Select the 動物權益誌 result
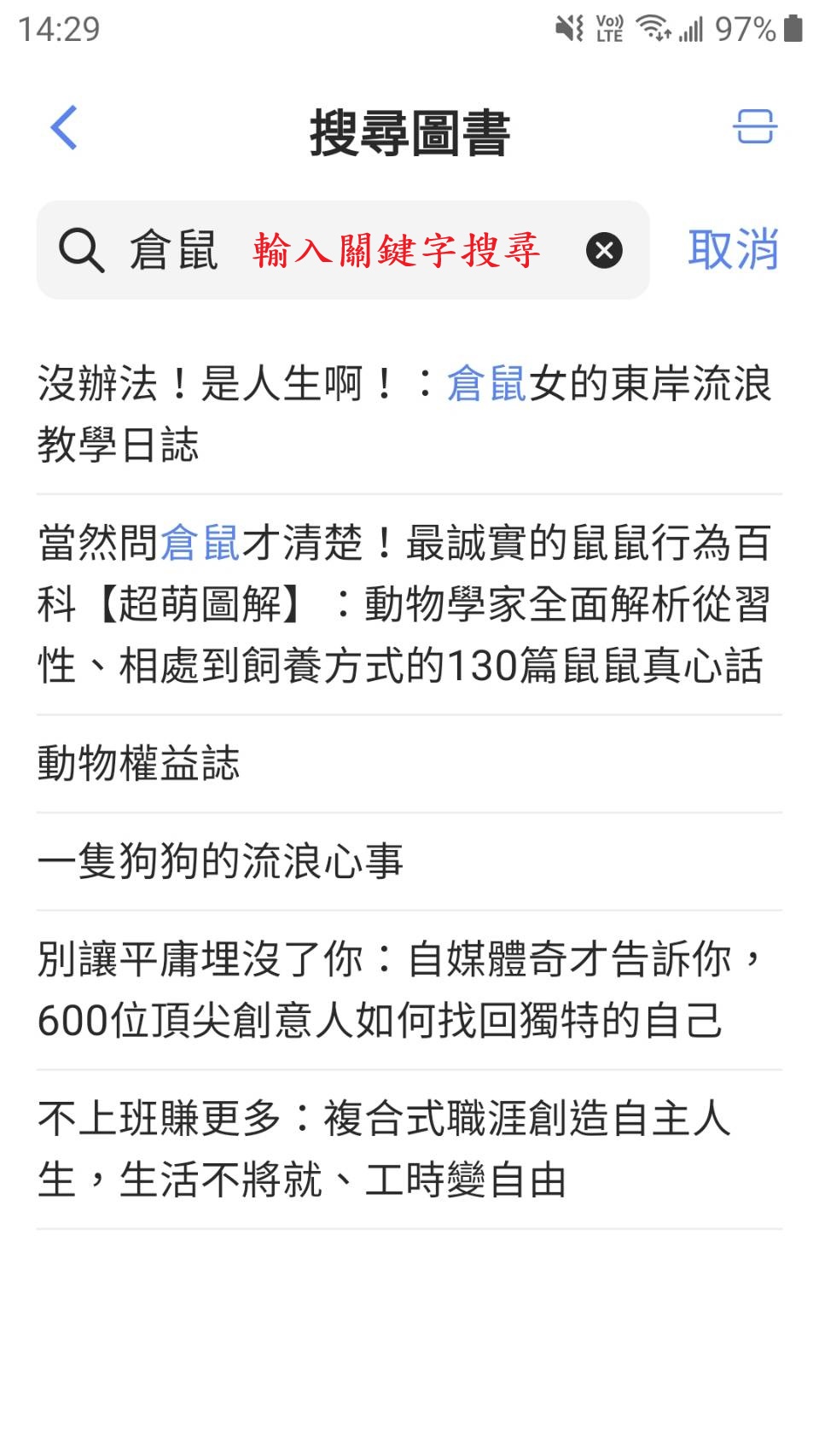The height and width of the screenshot is (1456, 819). coord(409,763)
